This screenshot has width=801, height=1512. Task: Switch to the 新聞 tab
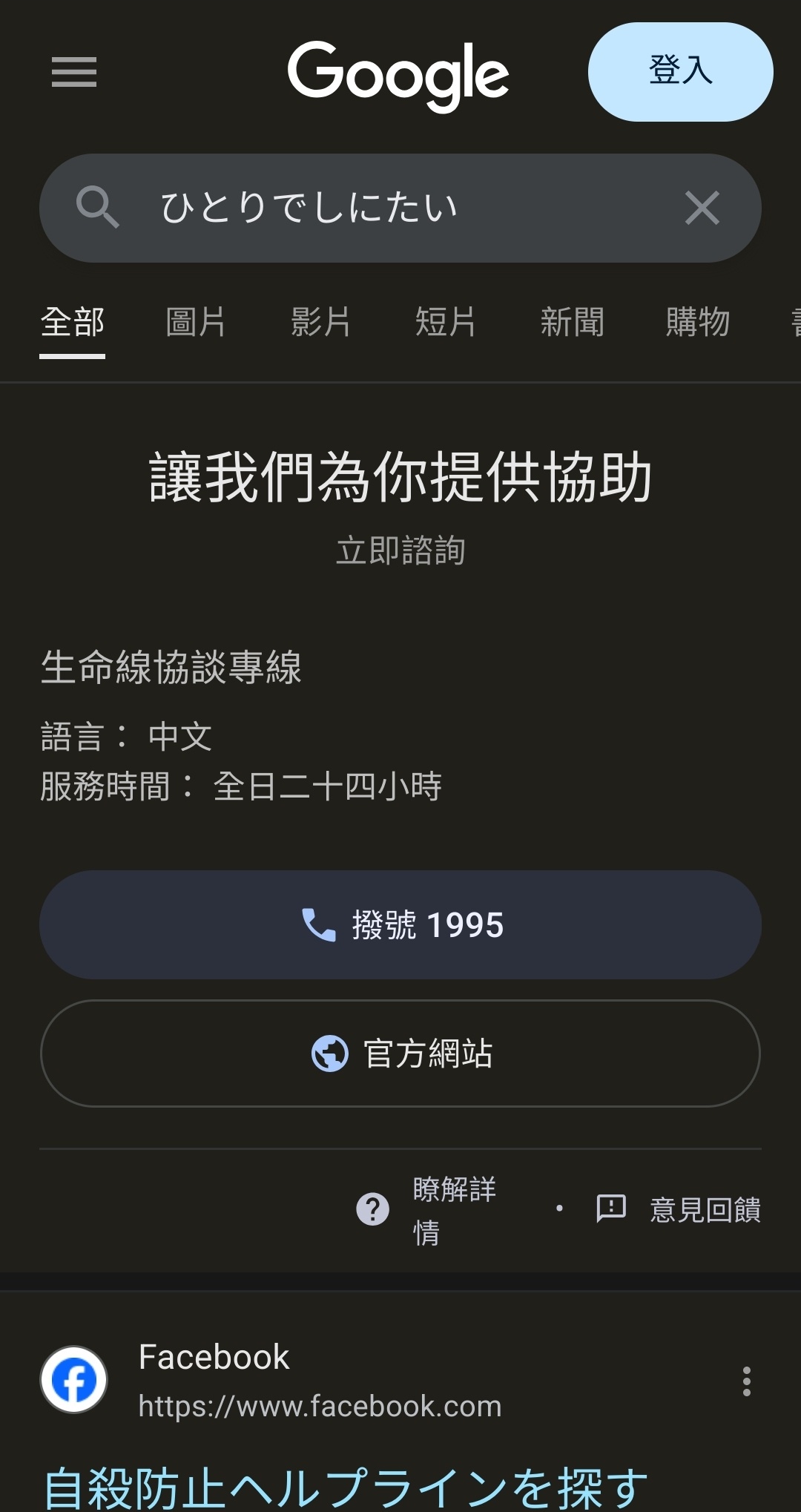pyautogui.click(x=572, y=323)
